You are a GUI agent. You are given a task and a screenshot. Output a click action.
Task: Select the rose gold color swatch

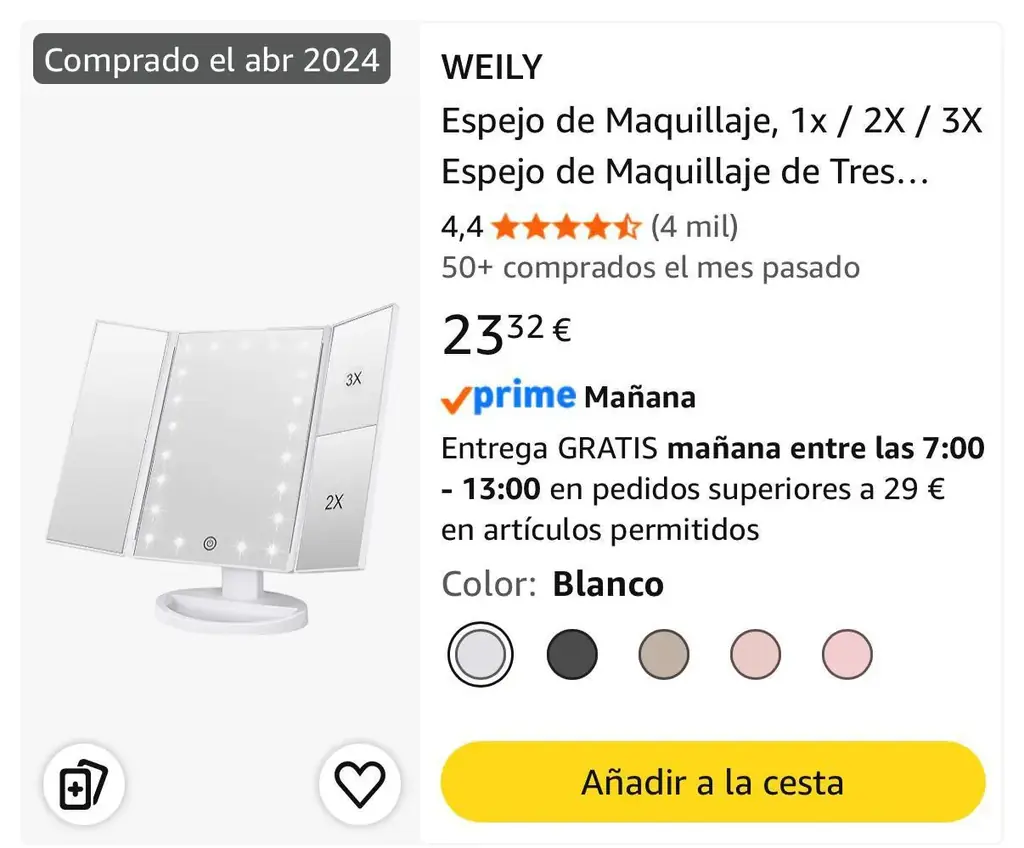coord(756,654)
